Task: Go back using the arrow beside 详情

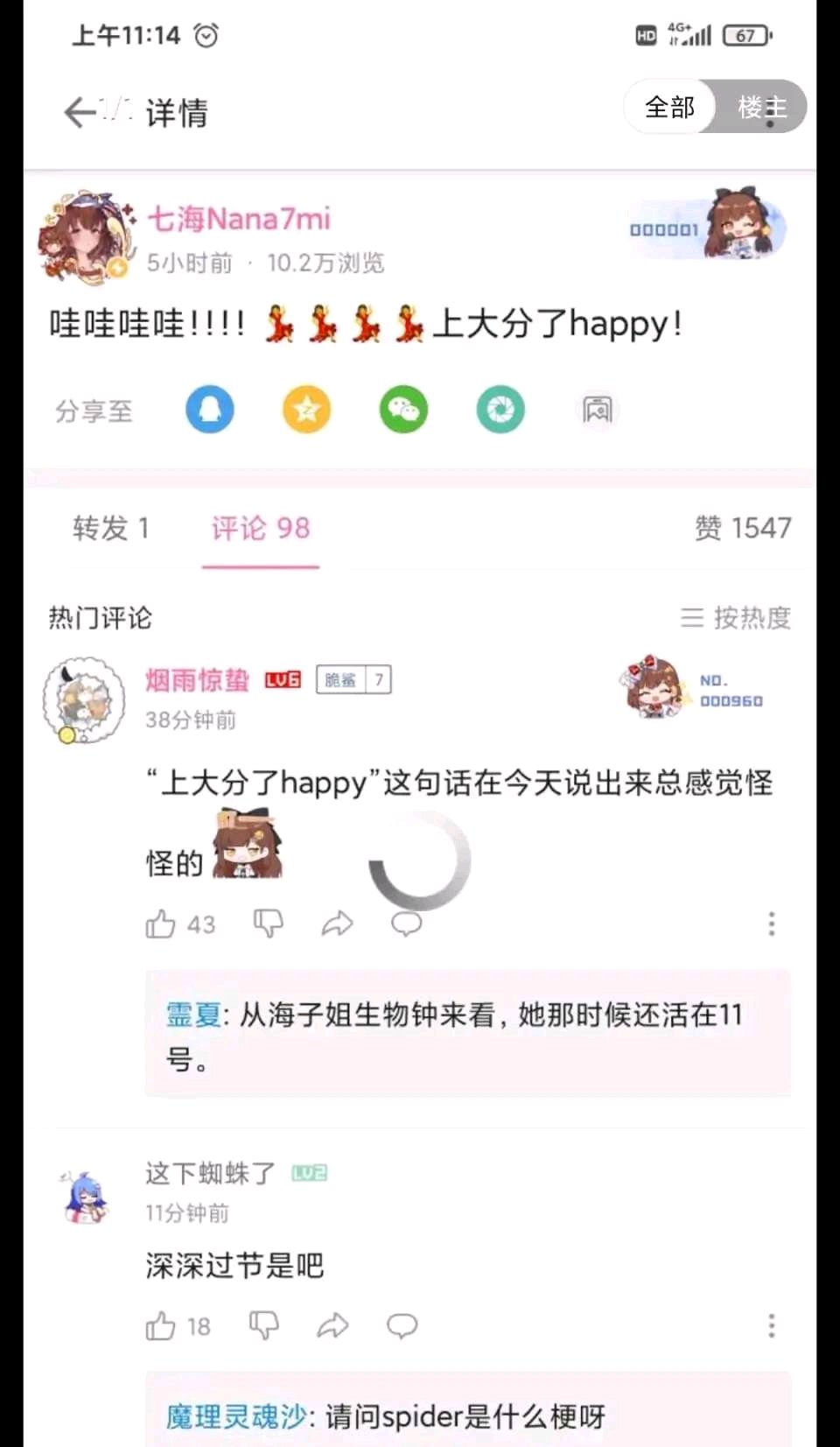Action: pos(80,112)
